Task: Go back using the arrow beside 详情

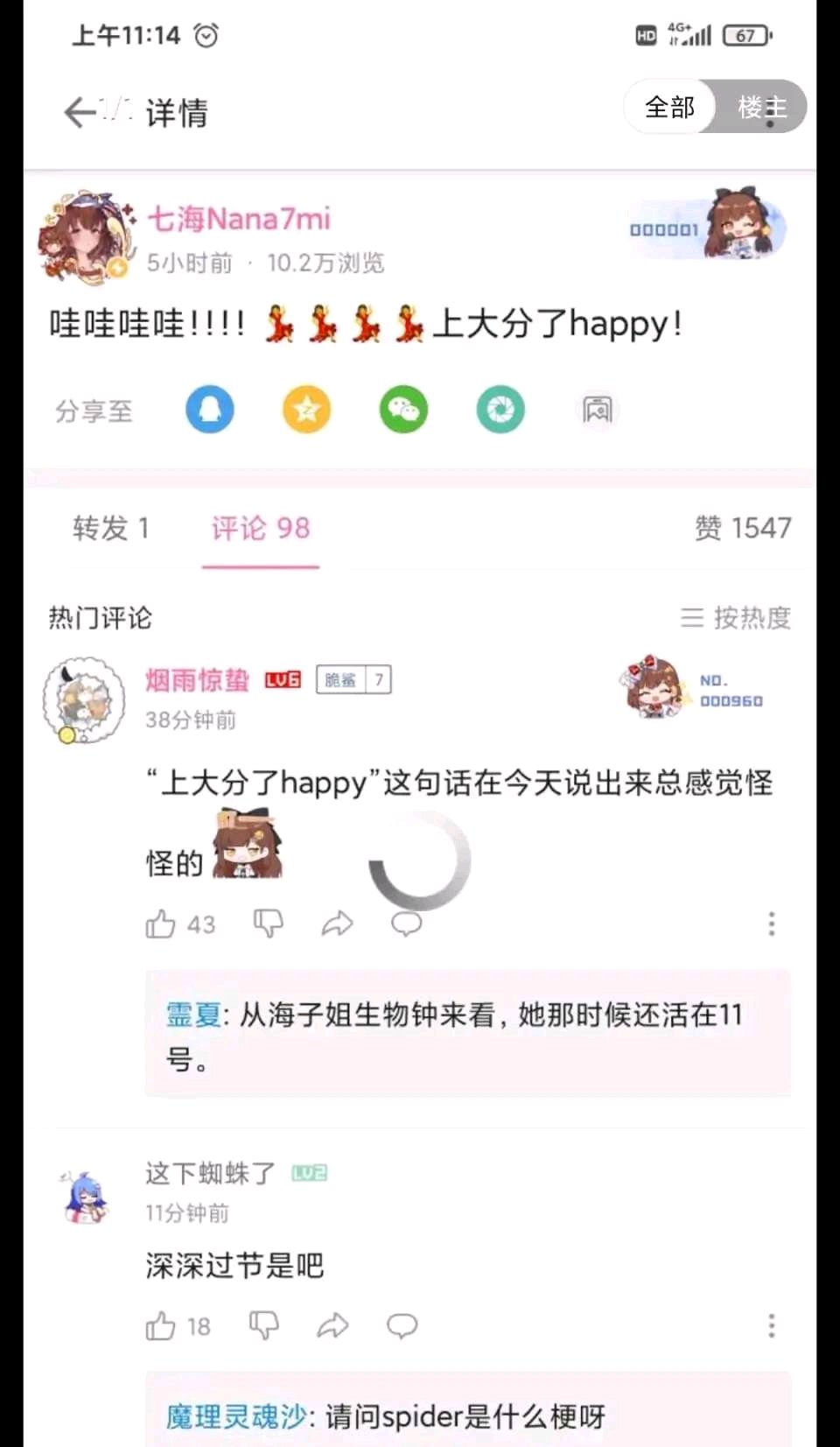Action: pos(80,112)
